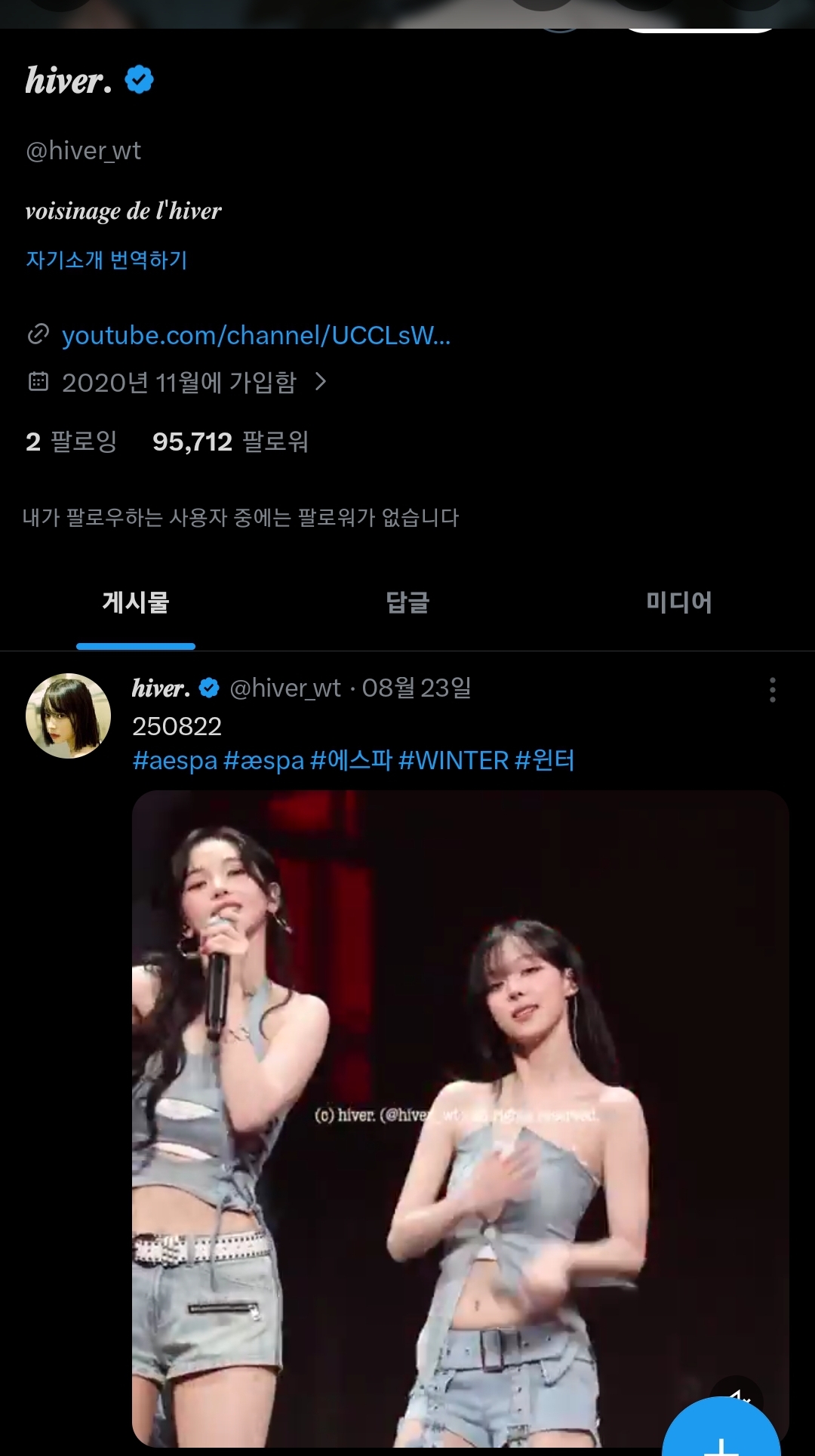Open the 미디어 tab
This screenshot has height=1456, width=815.
tap(680, 602)
